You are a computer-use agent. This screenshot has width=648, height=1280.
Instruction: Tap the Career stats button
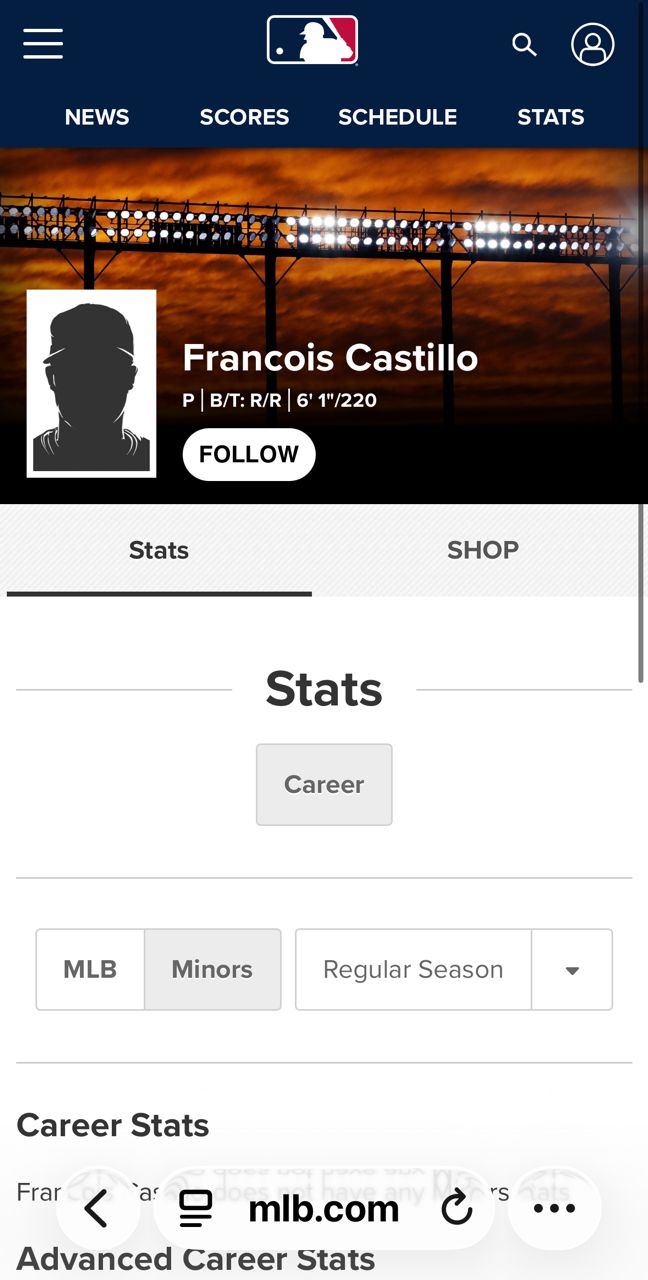tap(324, 785)
